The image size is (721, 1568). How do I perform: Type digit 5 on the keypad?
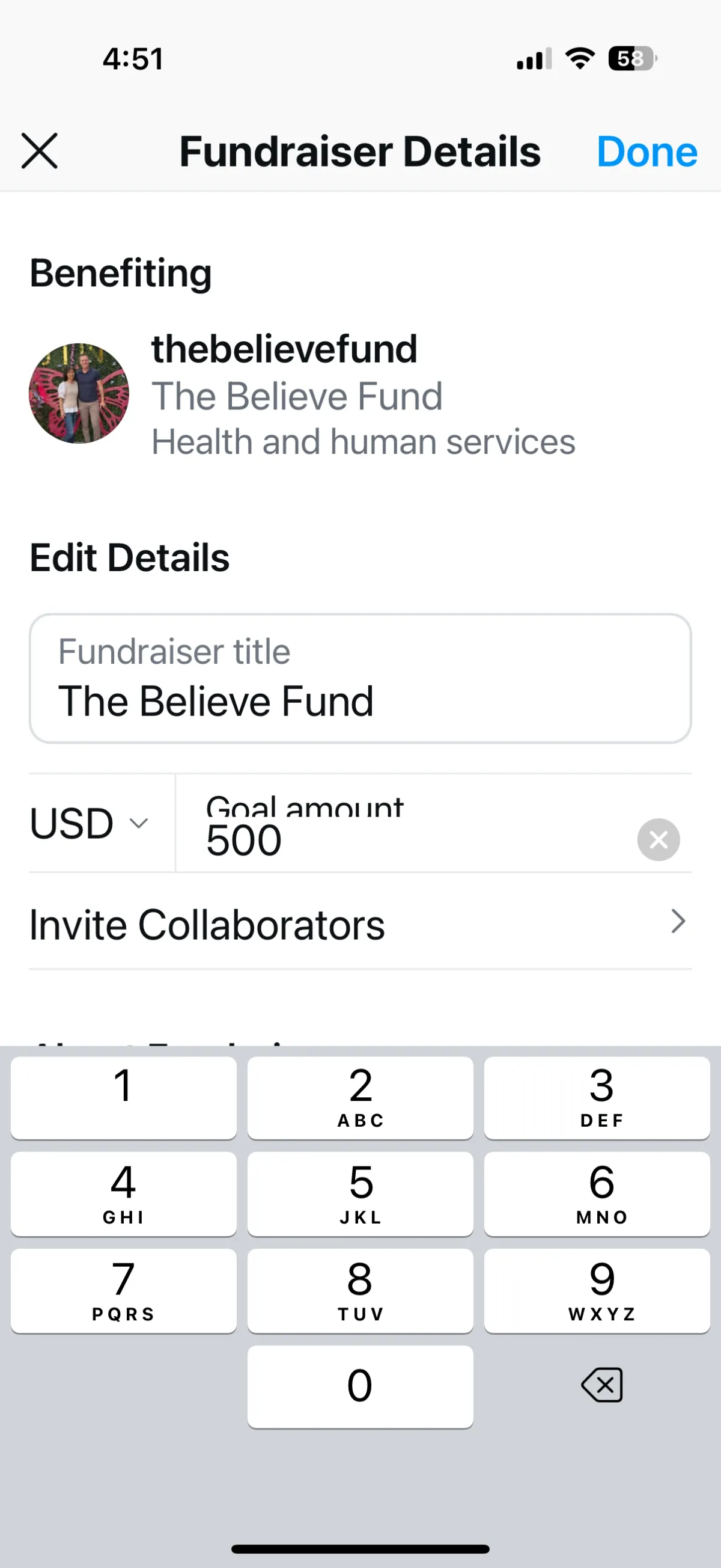[360, 1194]
